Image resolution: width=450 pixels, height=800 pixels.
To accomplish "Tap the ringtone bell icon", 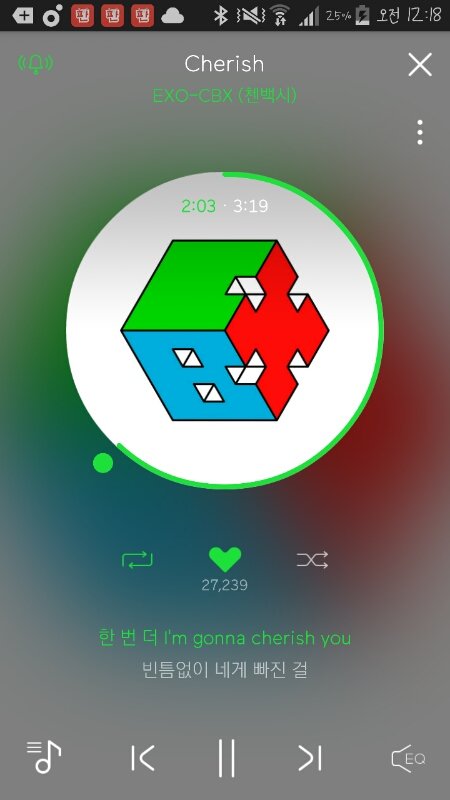I will pyautogui.click(x=36, y=63).
